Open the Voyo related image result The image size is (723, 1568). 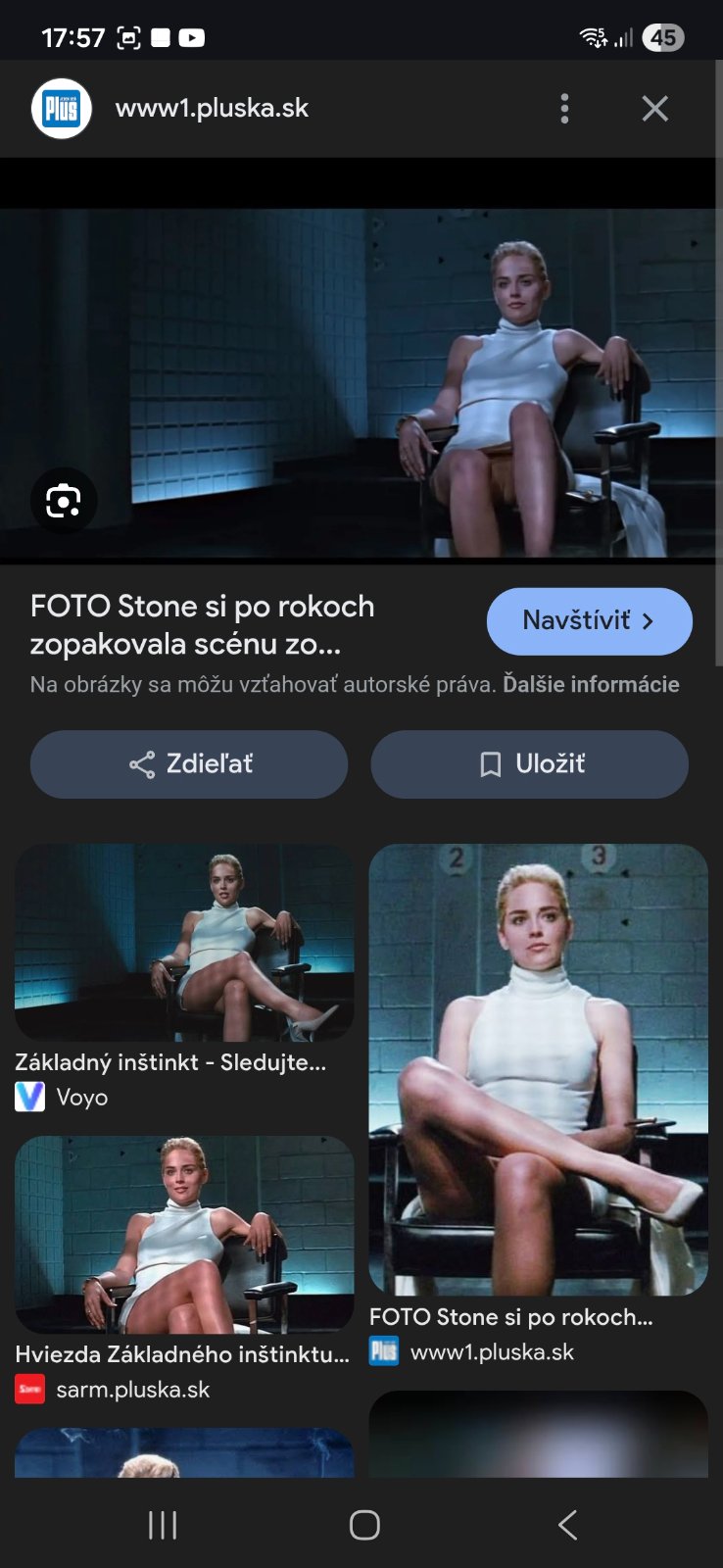pyautogui.click(x=184, y=943)
